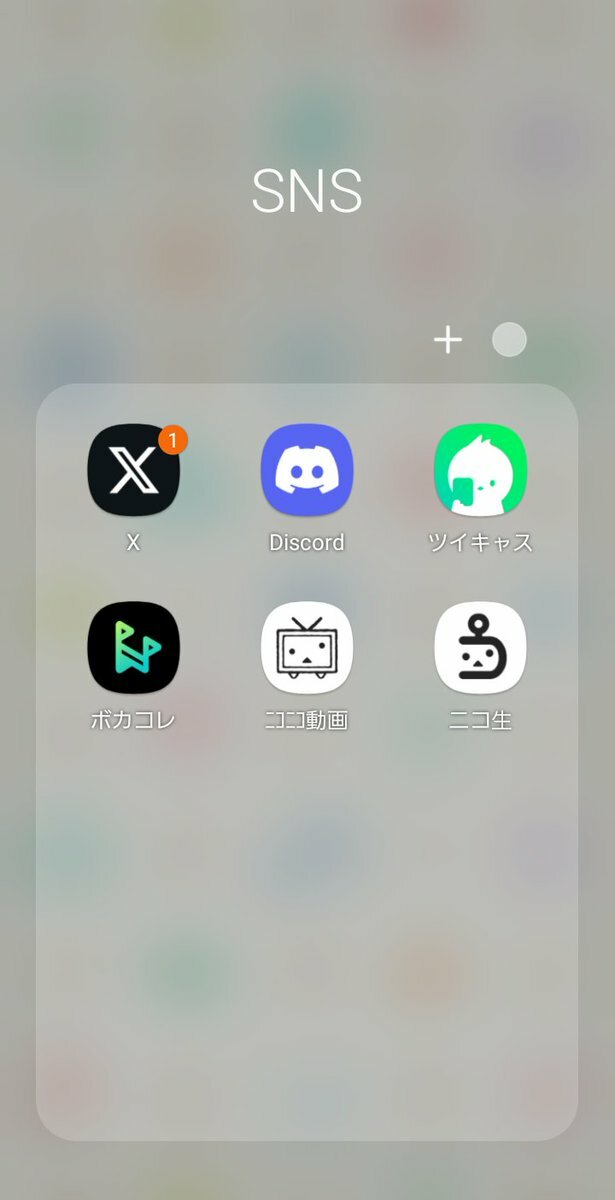Open the ツイキャス app
Image resolution: width=615 pixels, height=1200 pixels.
tap(480, 470)
